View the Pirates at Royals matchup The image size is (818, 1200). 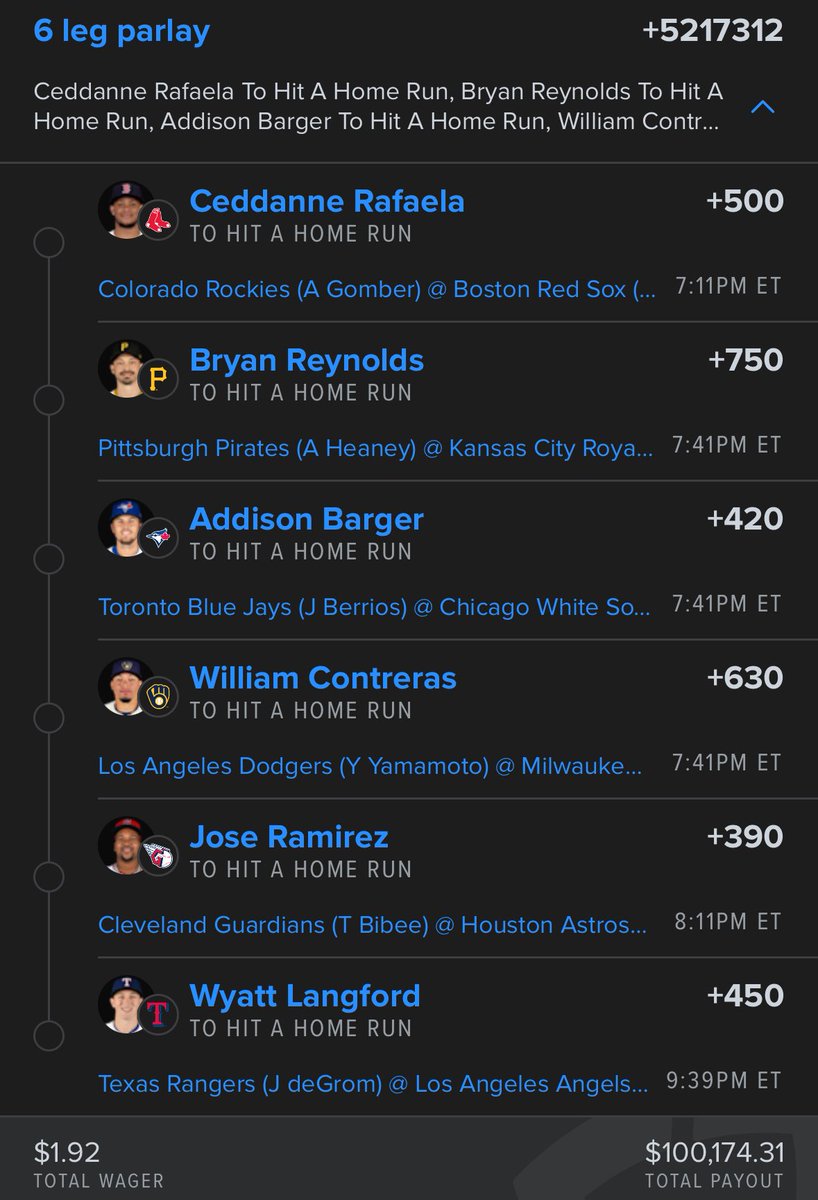[375, 448]
